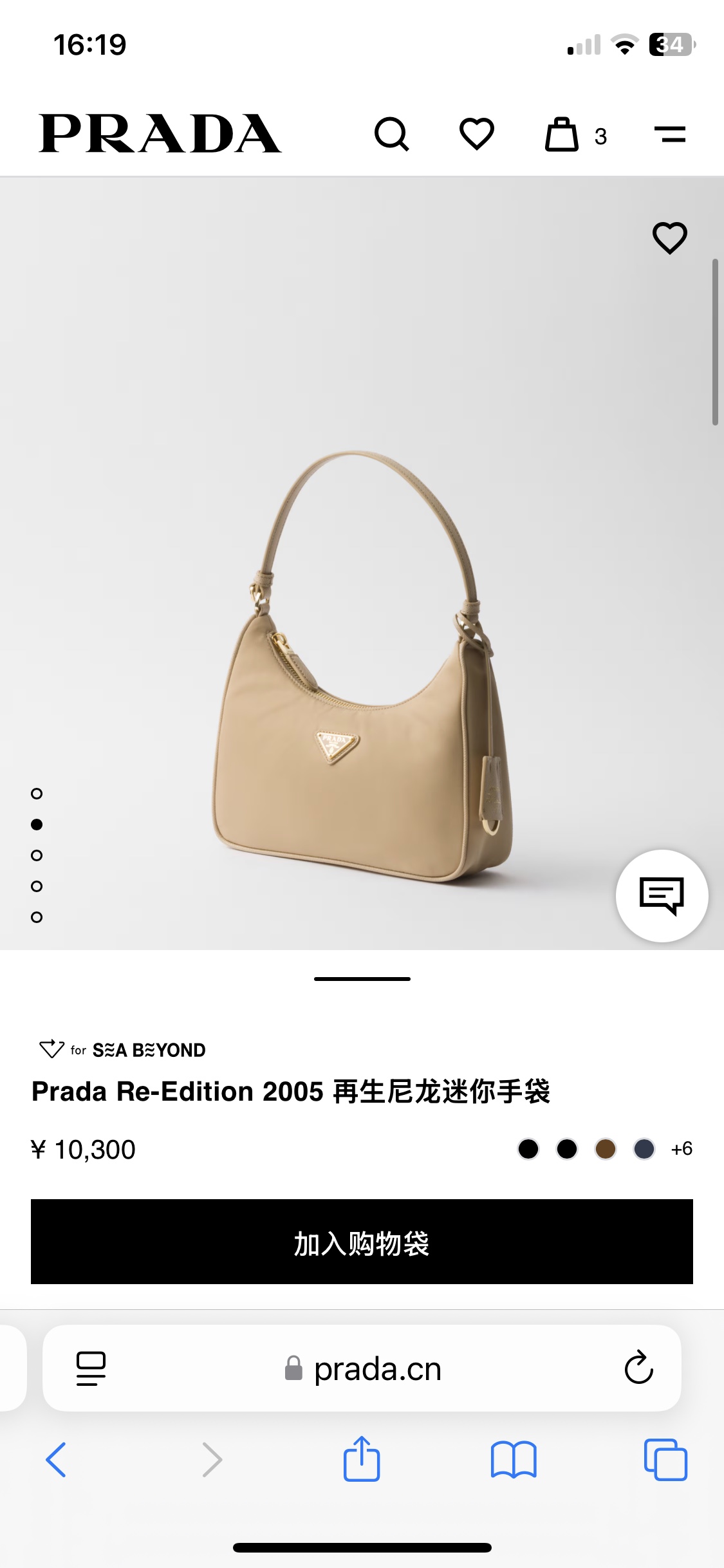Viewport: 724px width, 1568px height.
Task: Open the shopping bag with 3 items
Action: (x=563, y=135)
